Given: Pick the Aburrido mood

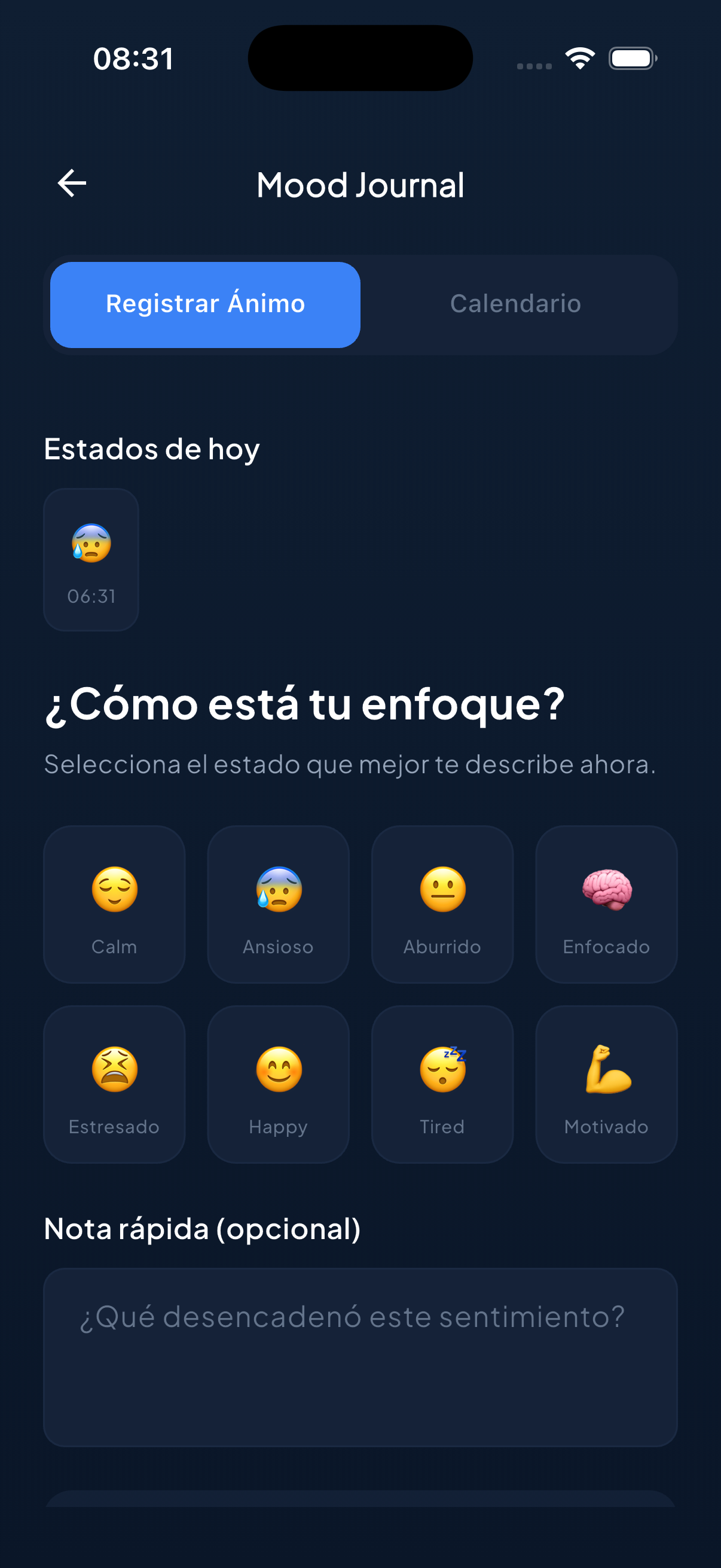Looking at the screenshot, I should pos(442,904).
